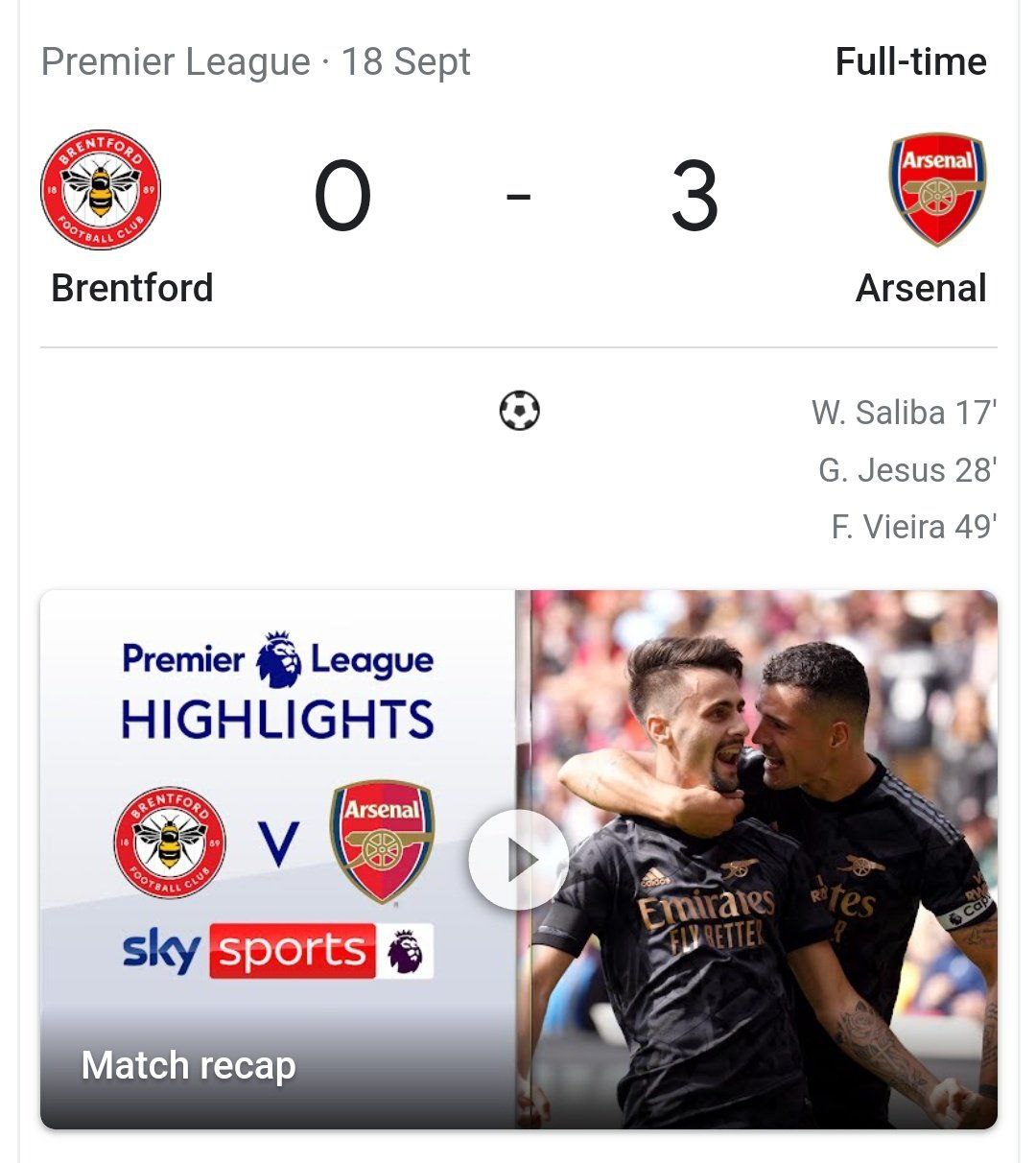Play the Brentford v Arsenal match recap video
The height and width of the screenshot is (1163, 1036).
pos(518,860)
